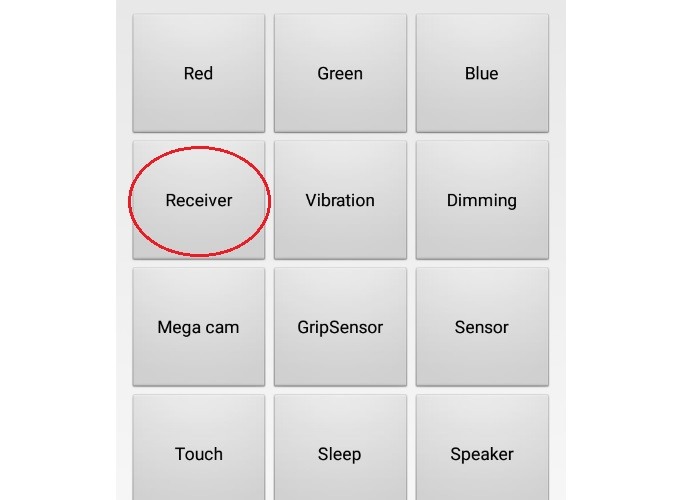Select the Blue button

point(481,73)
